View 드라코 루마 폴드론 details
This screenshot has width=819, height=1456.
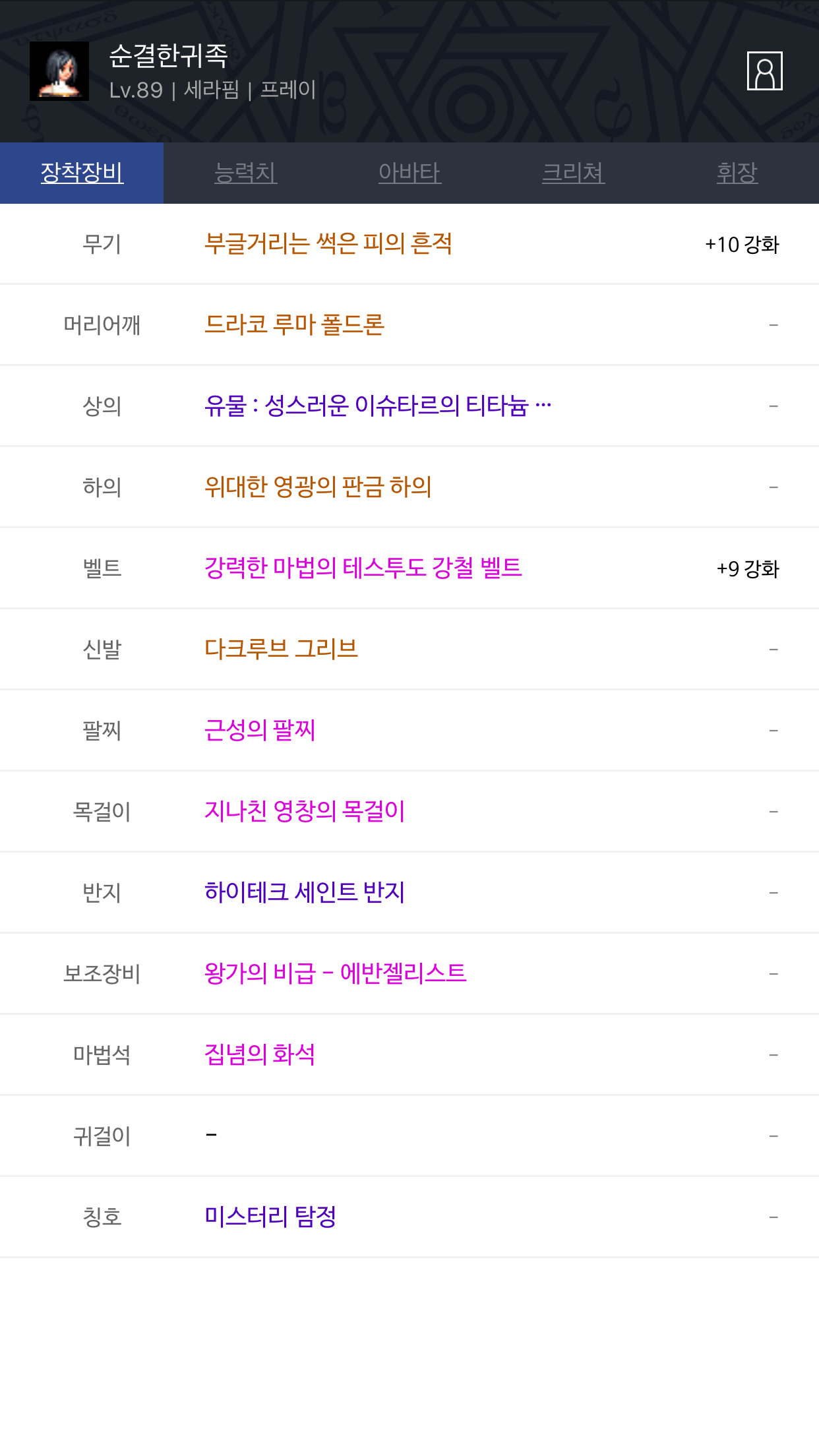[x=294, y=325]
